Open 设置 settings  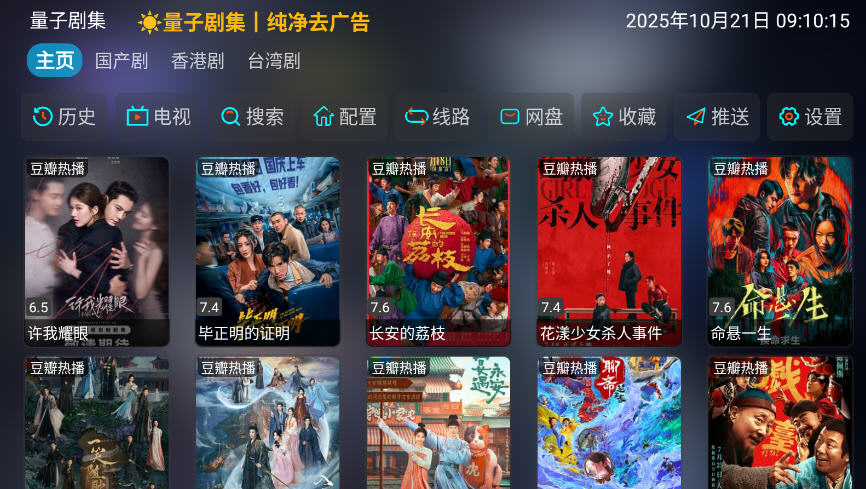click(811, 117)
